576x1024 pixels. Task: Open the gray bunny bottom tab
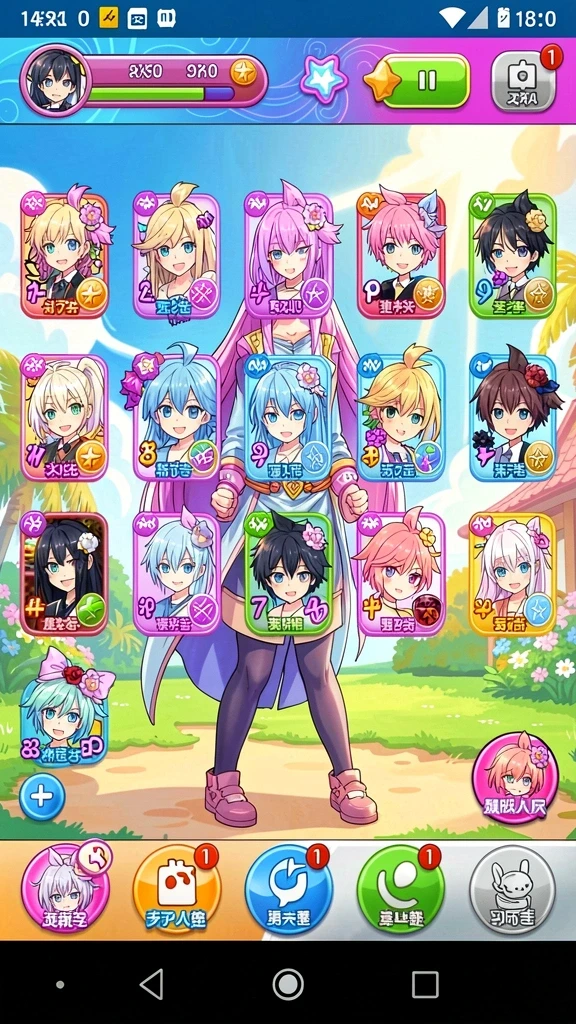(x=513, y=890)
